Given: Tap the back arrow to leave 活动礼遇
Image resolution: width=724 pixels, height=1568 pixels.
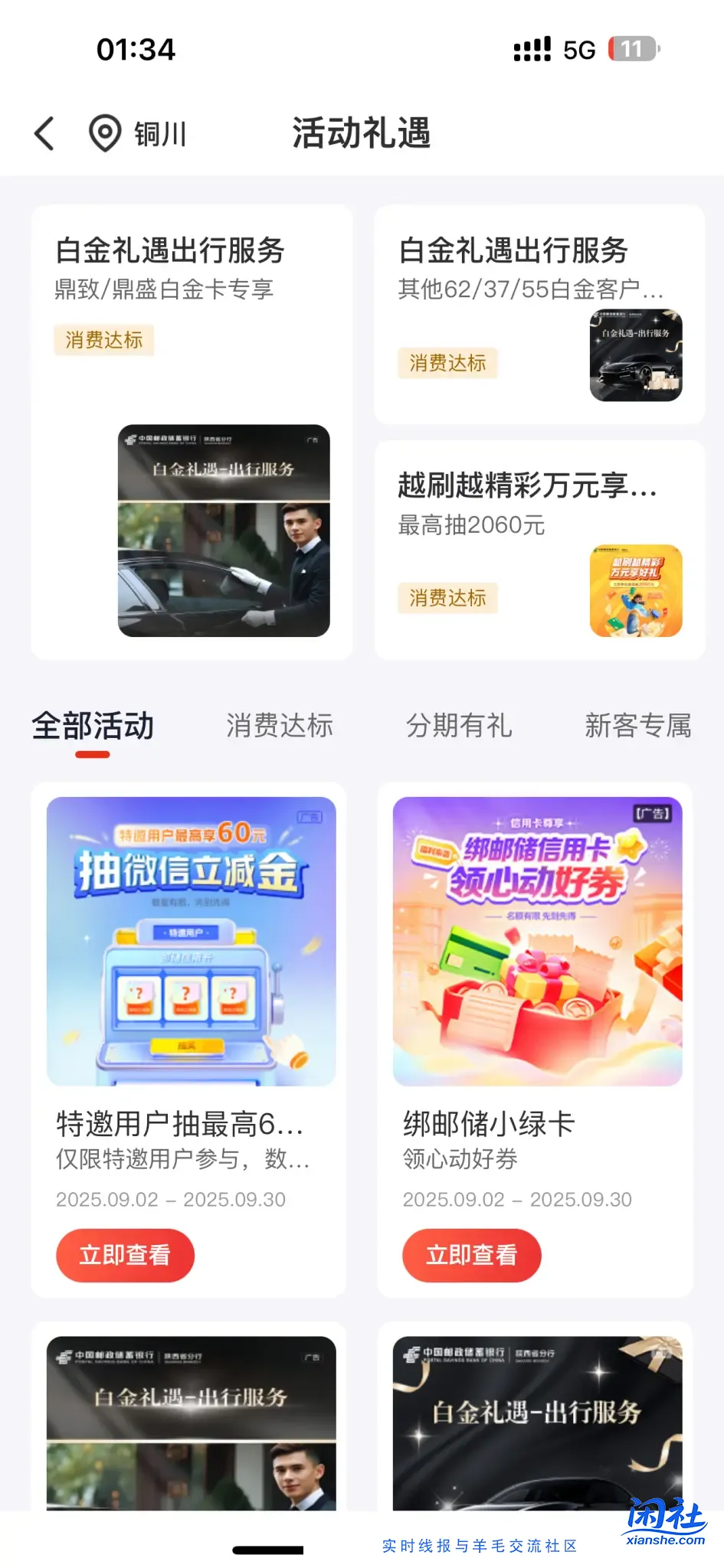Looking at the screenshot, I should [x=44, y=133].
